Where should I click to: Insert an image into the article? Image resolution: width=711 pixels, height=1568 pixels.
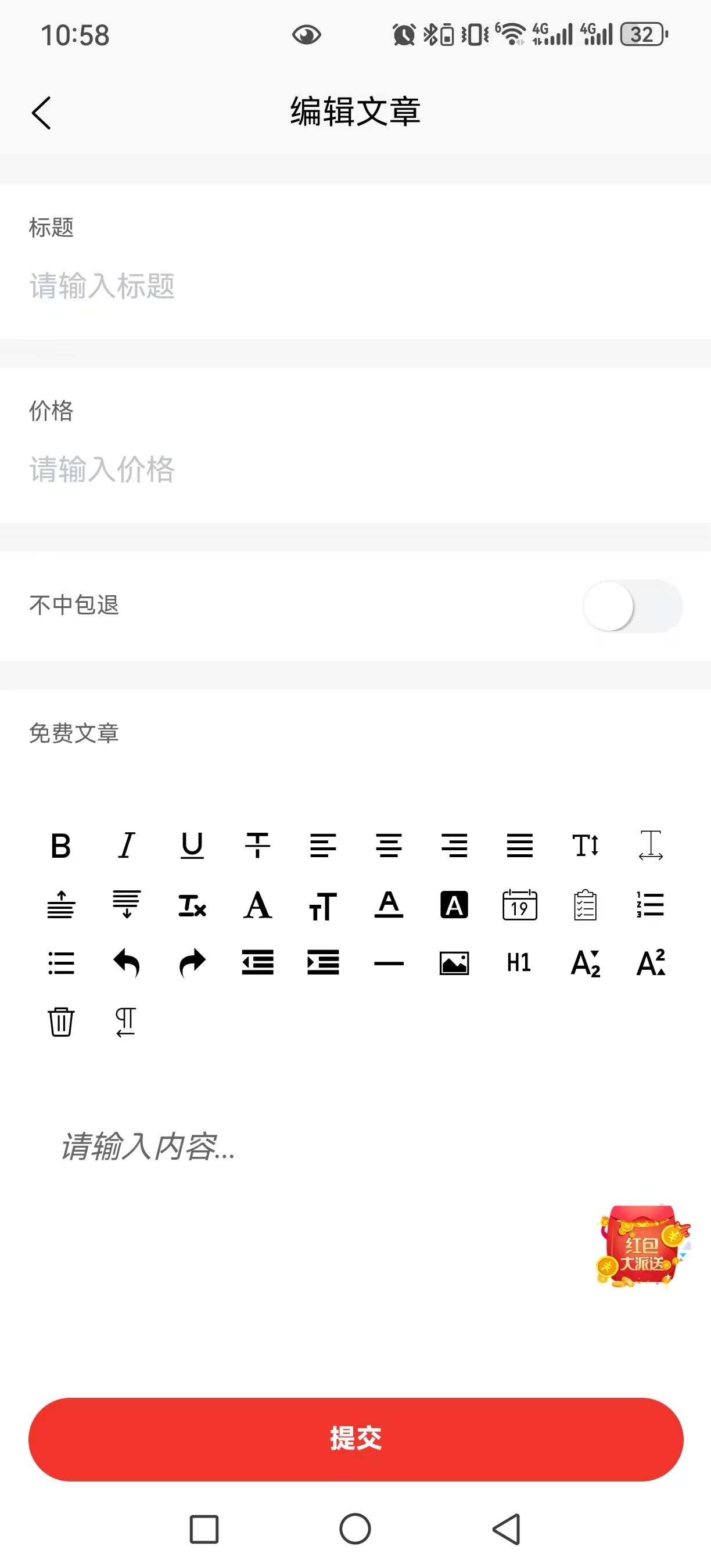(455, 962)
